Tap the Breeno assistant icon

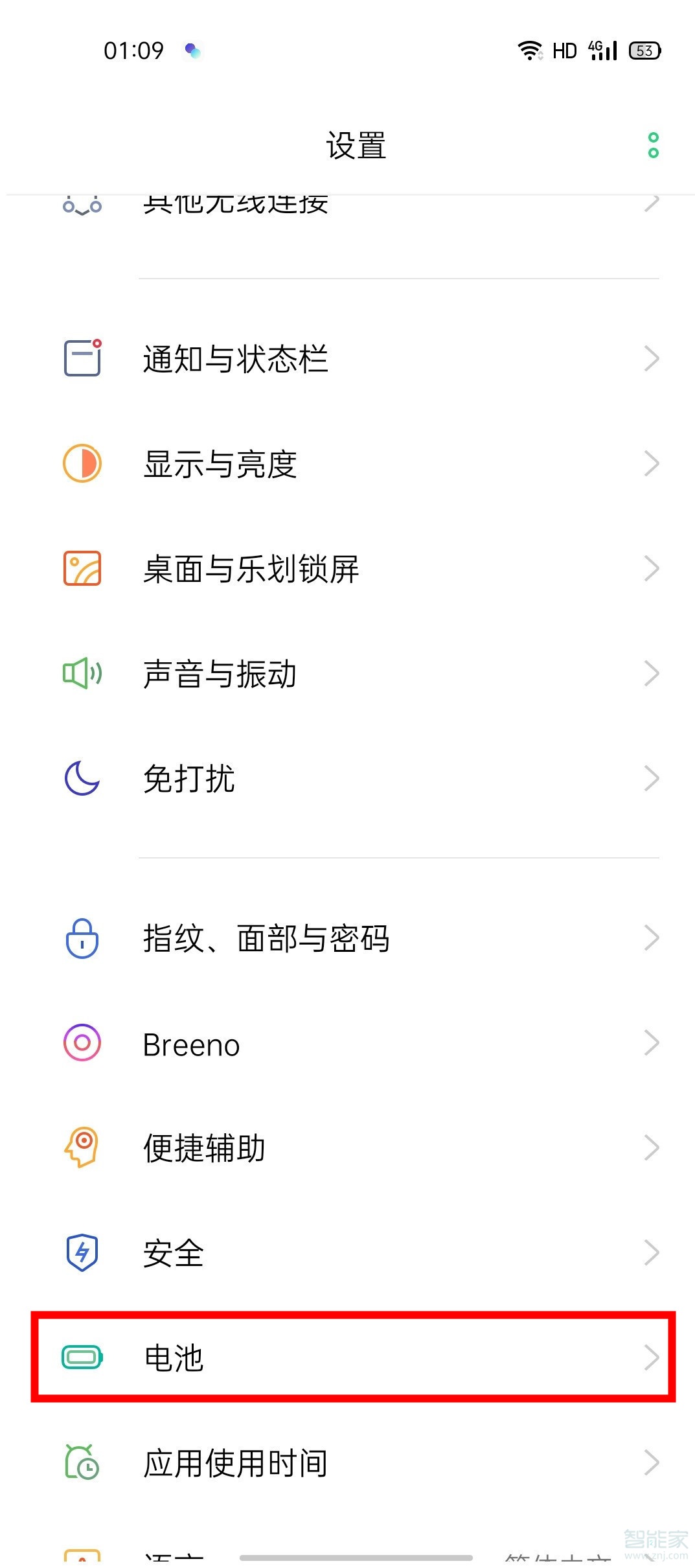82,1043
